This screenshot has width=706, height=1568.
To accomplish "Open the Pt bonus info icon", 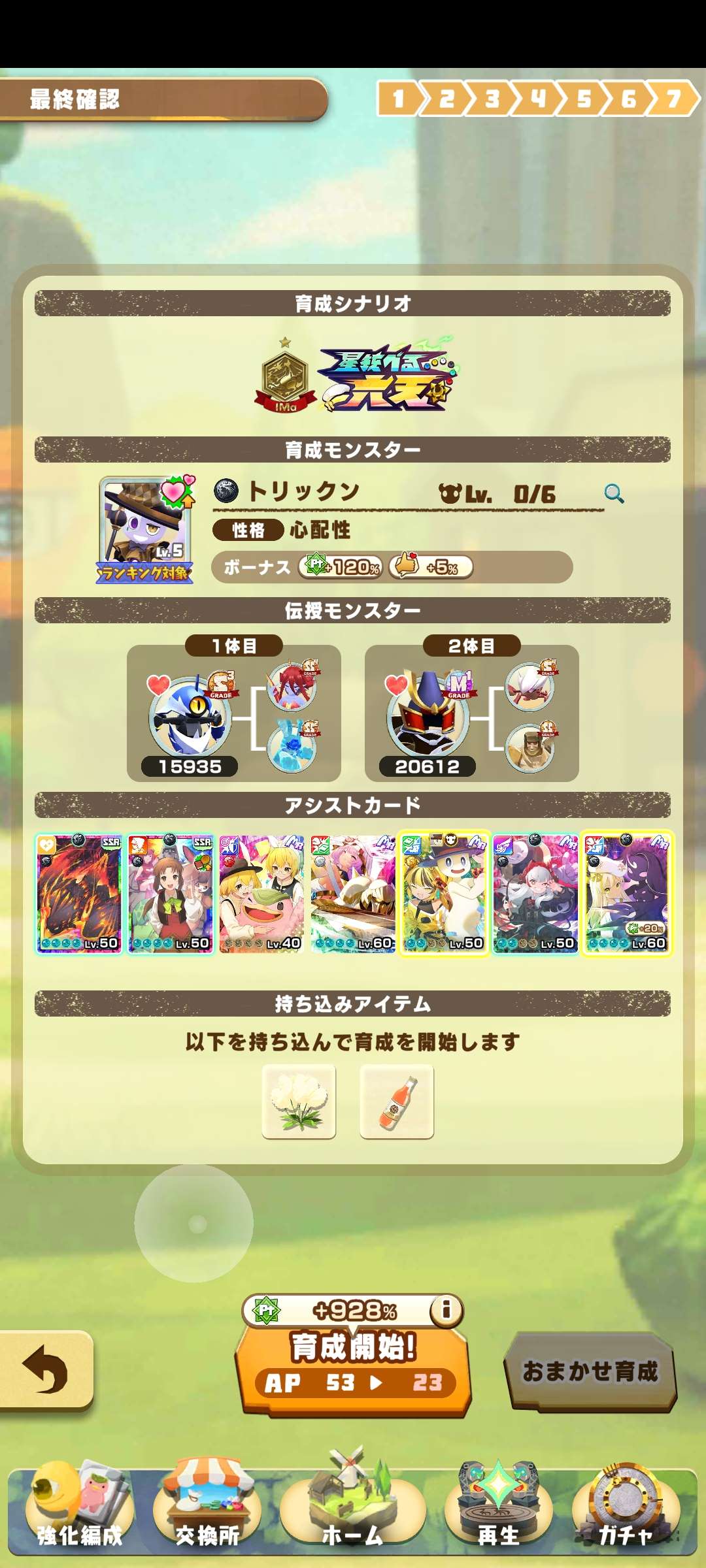I will [x=446, y=1309].
